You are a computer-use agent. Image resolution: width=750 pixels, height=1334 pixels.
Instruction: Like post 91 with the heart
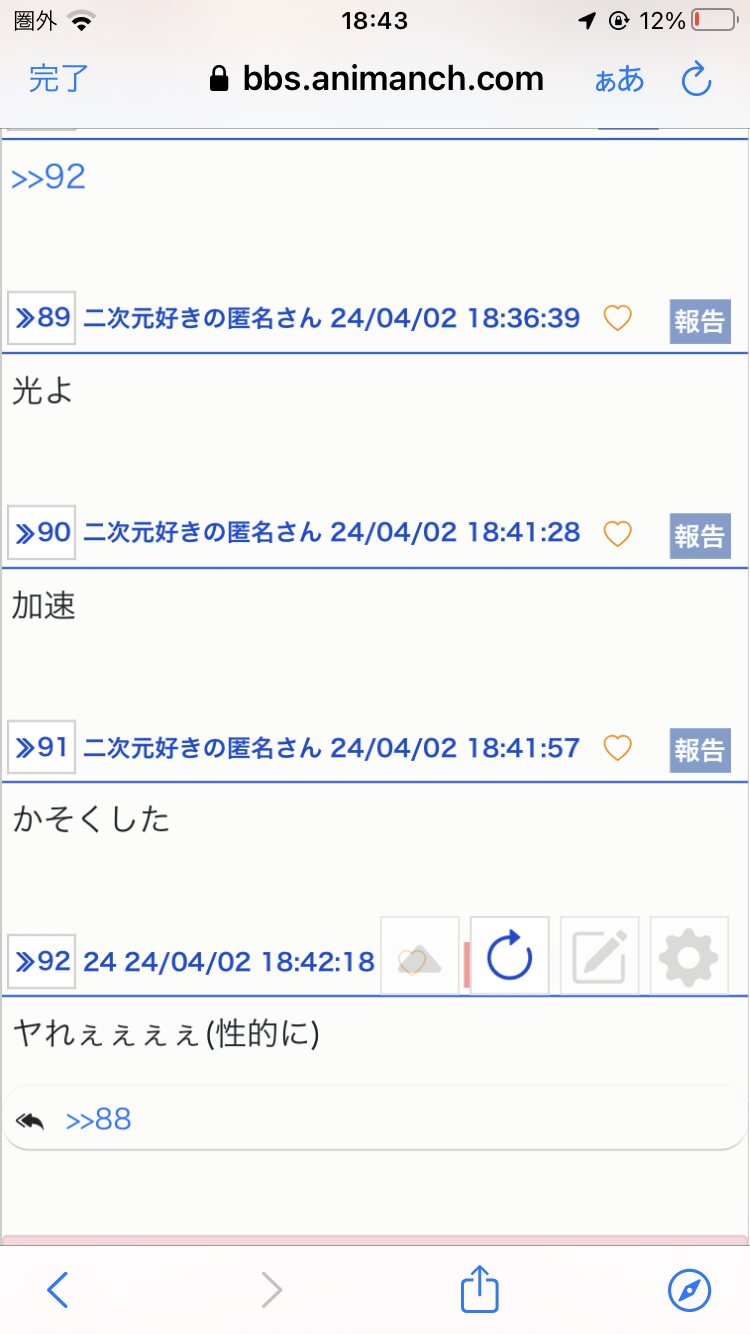tap(618, 748)
